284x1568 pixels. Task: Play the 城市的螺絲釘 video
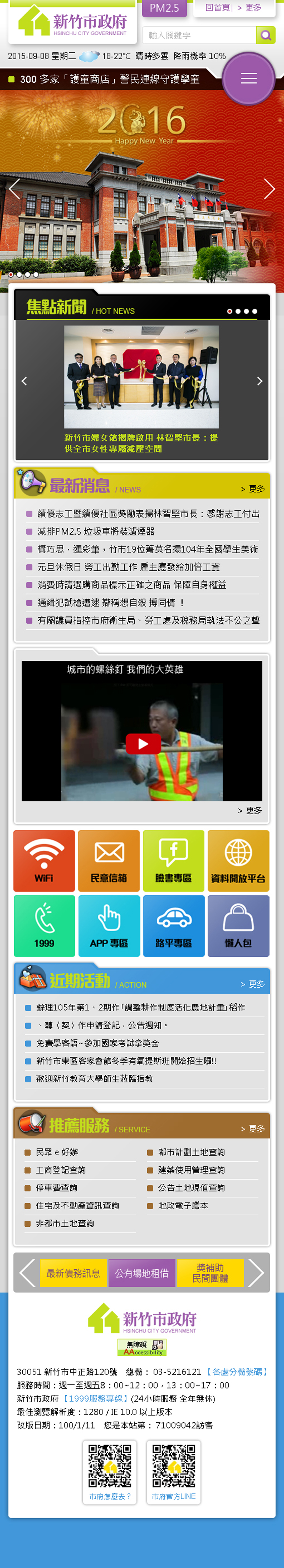point(143,743)
